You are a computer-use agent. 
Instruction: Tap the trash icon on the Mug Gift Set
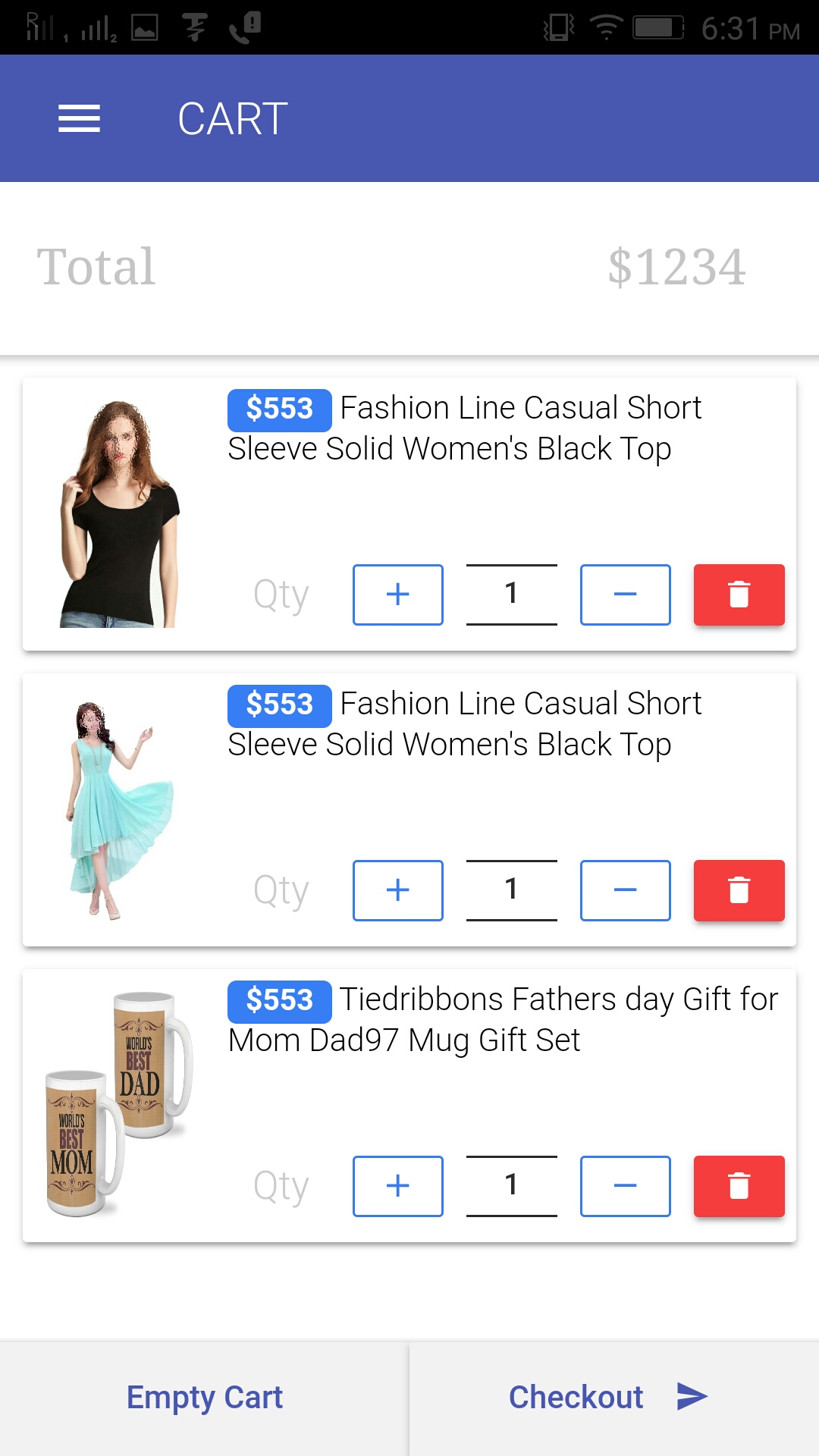pos(739,1187)
